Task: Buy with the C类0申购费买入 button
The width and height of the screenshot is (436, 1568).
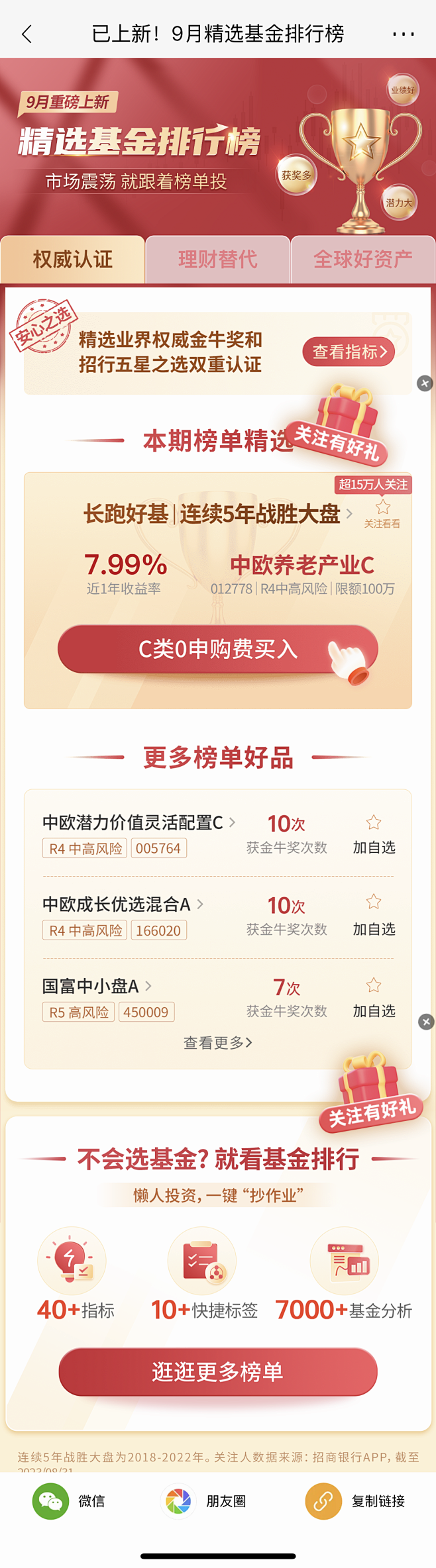Action: 217,649
